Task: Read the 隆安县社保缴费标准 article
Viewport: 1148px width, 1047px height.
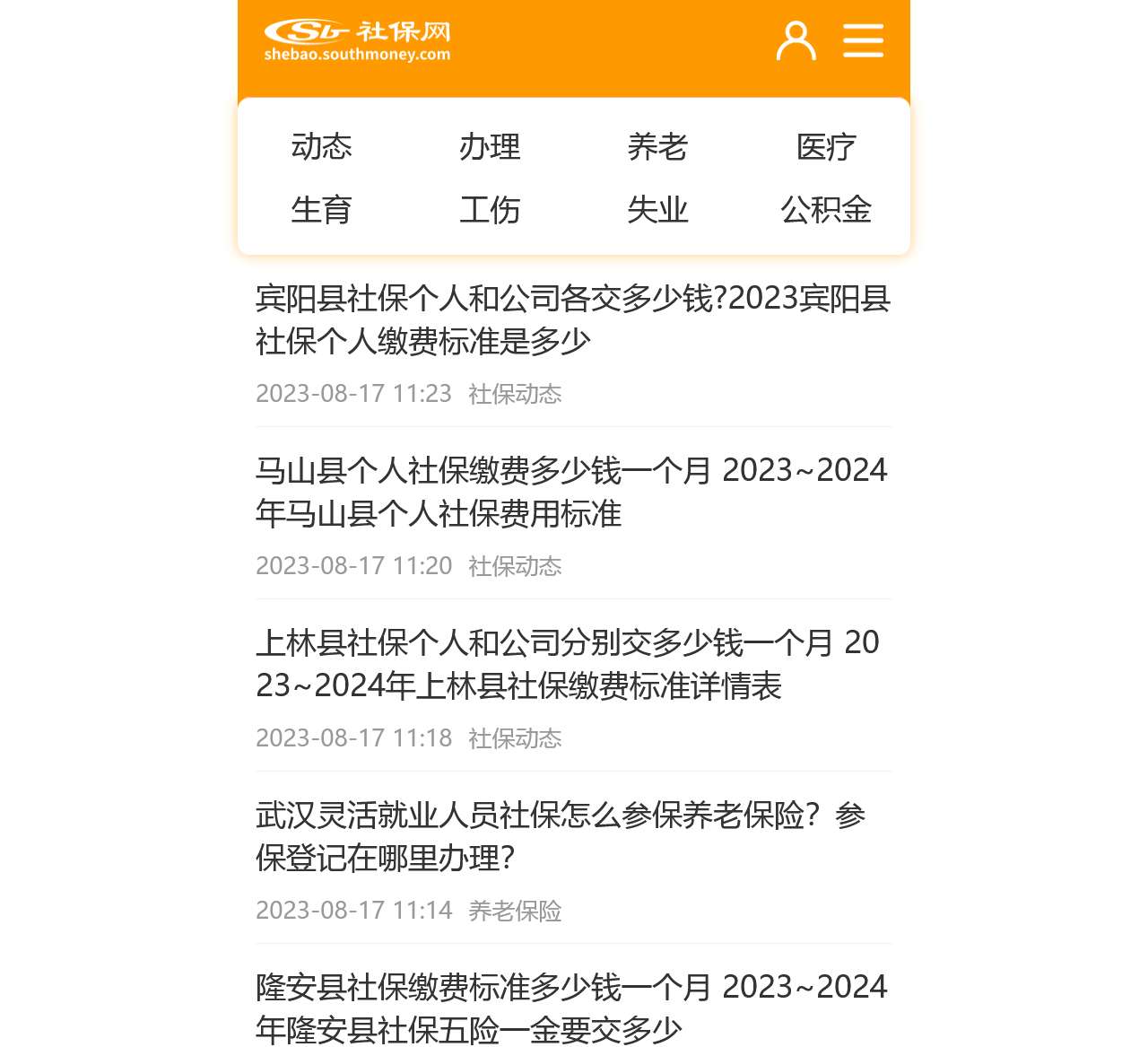Action: 572,1008
